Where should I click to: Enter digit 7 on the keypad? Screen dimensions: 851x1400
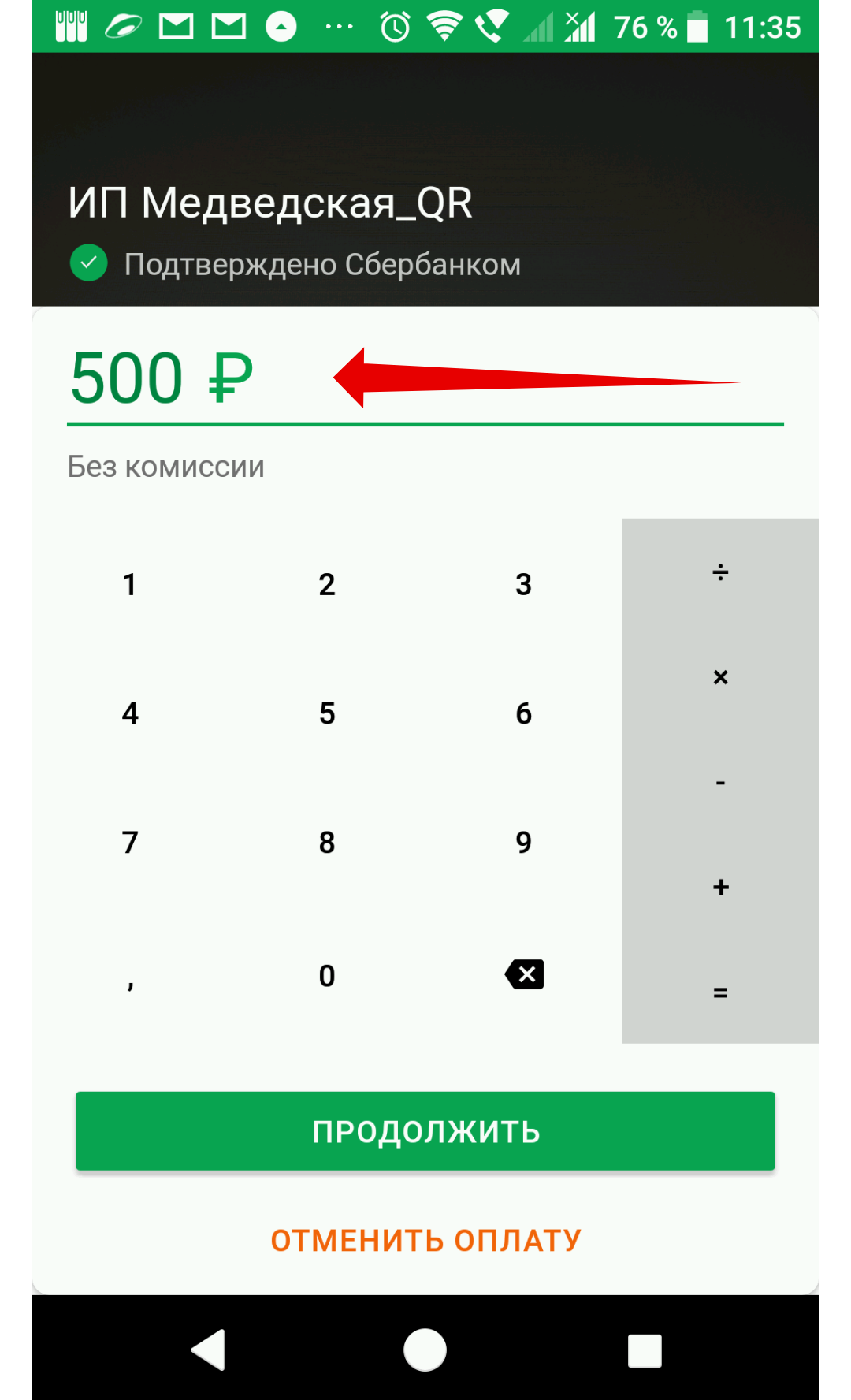coord(130,843)
